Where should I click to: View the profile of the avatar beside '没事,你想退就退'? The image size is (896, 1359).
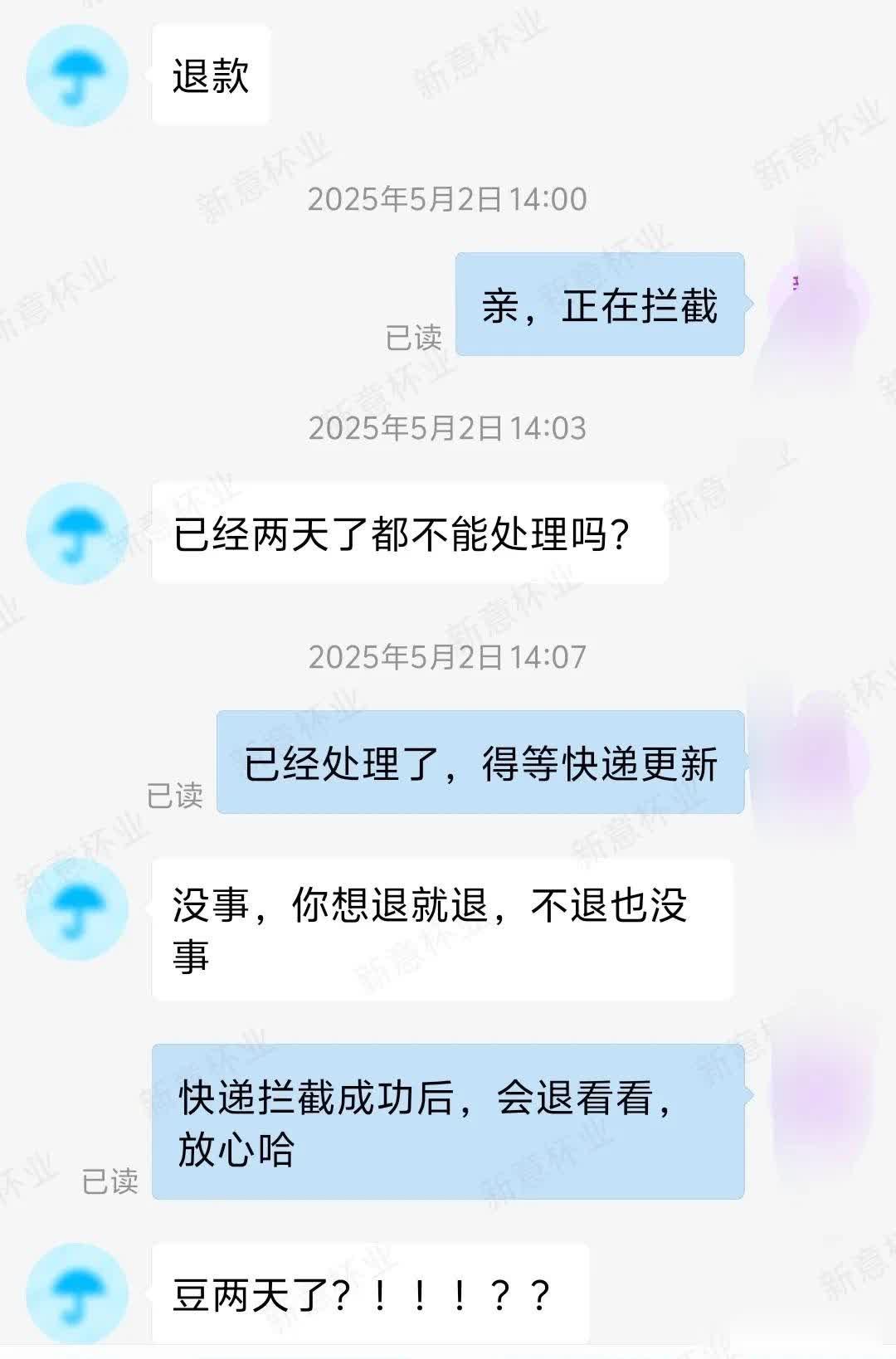(77, 909)
